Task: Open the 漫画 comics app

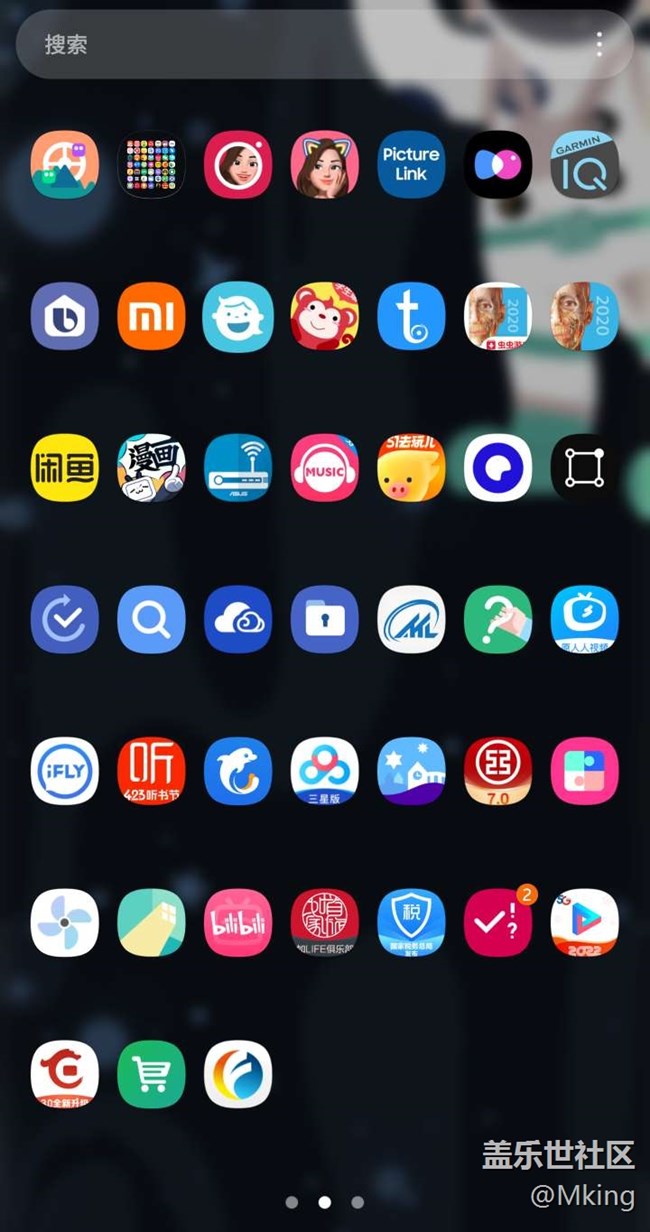Action: click(x=151, y=468)
